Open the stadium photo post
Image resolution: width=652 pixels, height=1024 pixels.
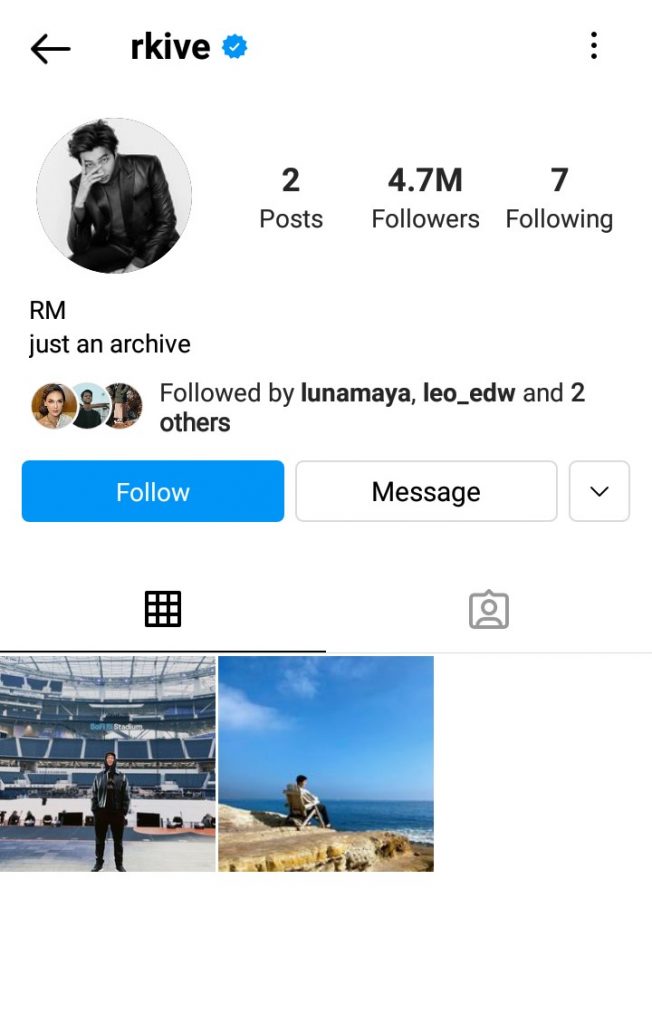coord(108,763)
